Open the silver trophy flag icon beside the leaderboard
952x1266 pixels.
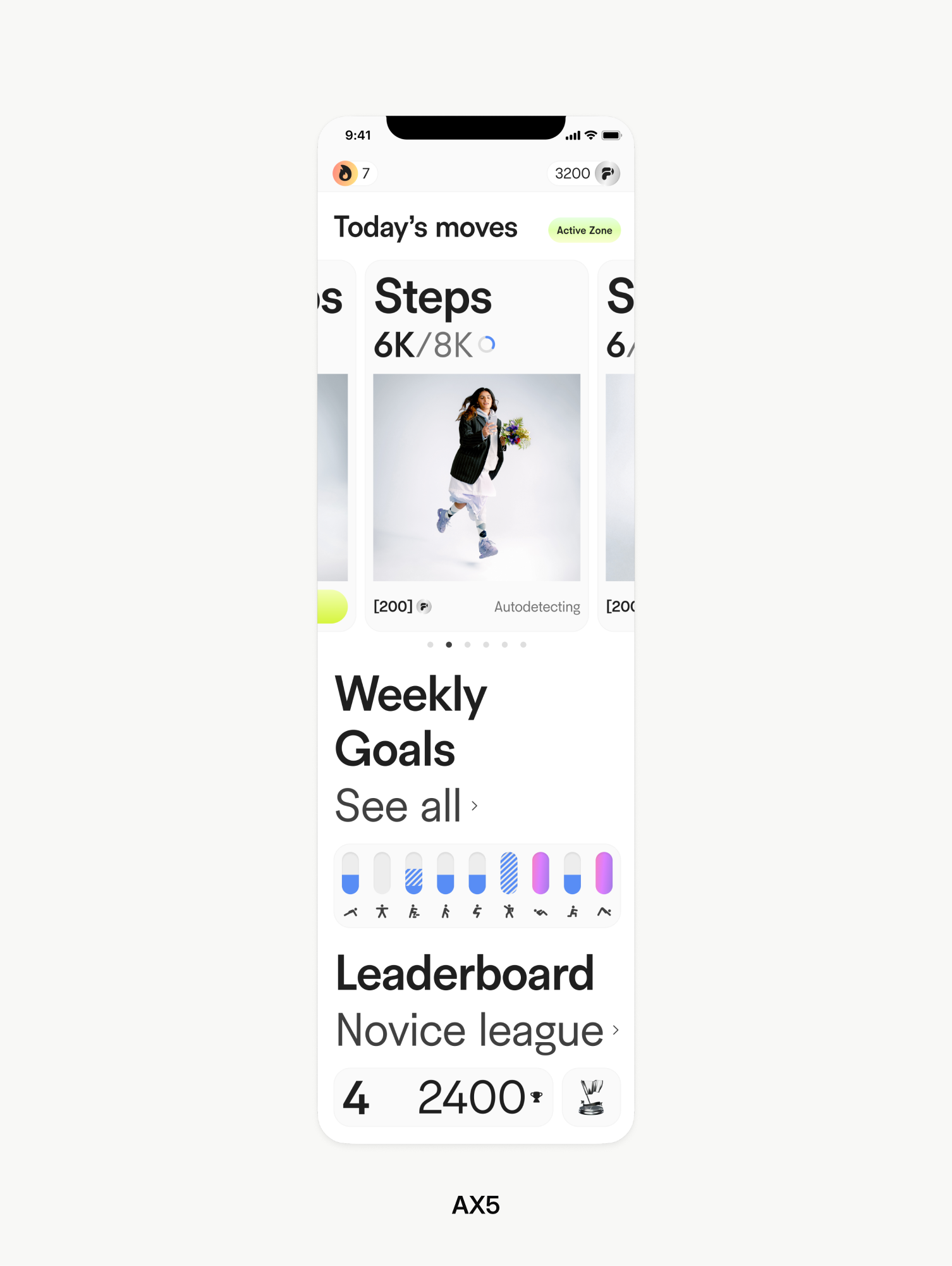(x=590, y=1097)
